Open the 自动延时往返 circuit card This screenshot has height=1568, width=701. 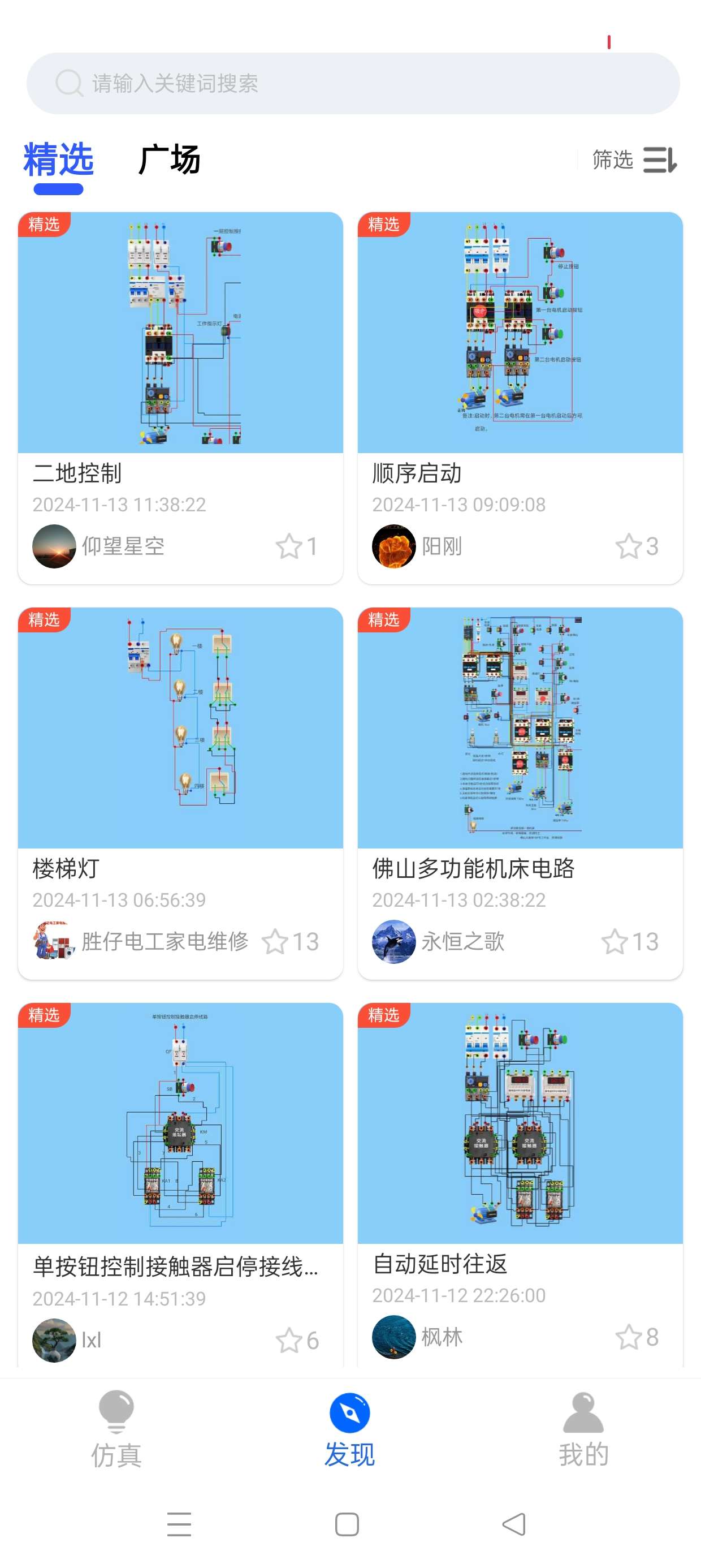click(520, 1123)
